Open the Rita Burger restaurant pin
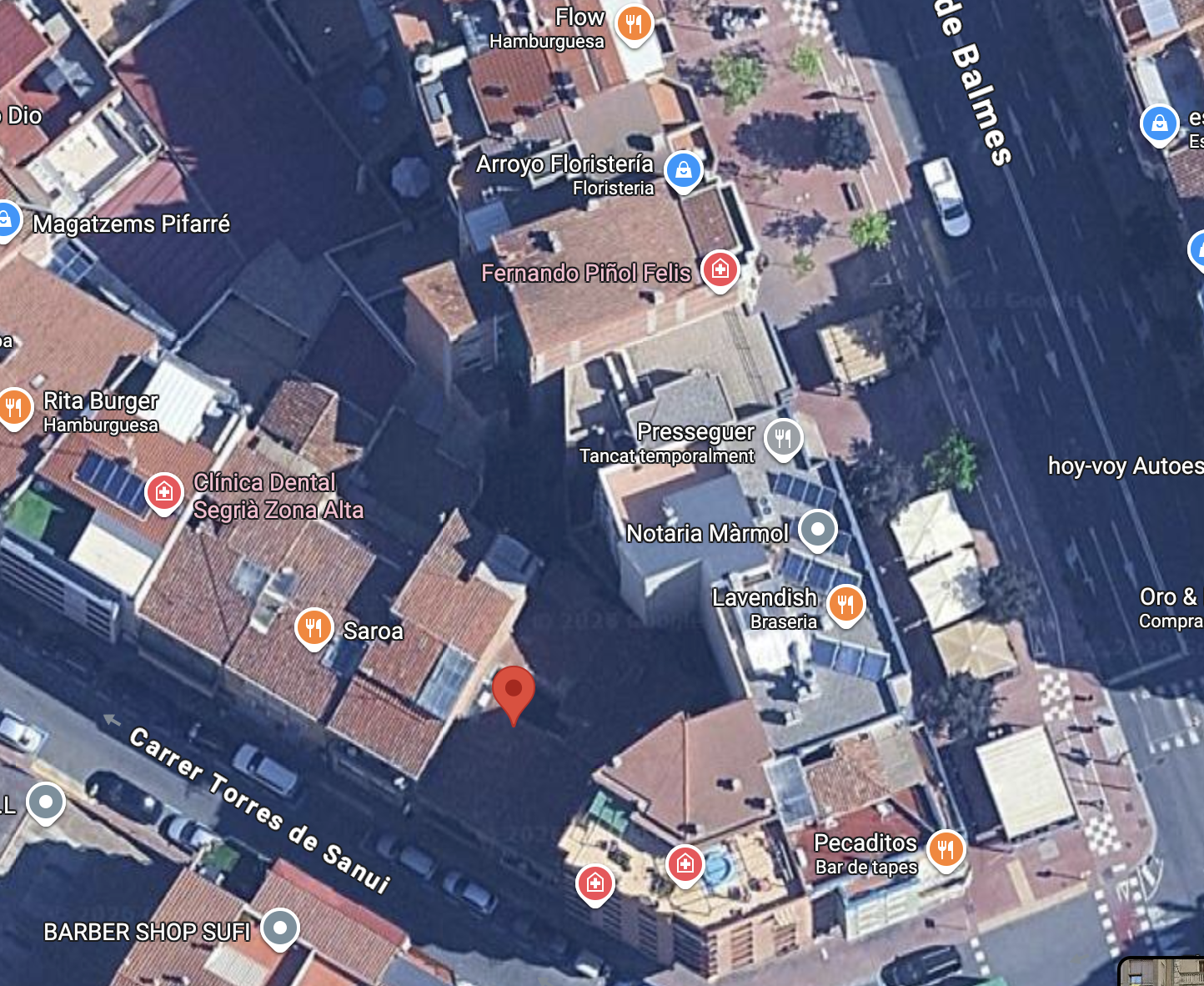Viewport: 1204px width, 986px height. click(x=14, y=408)
